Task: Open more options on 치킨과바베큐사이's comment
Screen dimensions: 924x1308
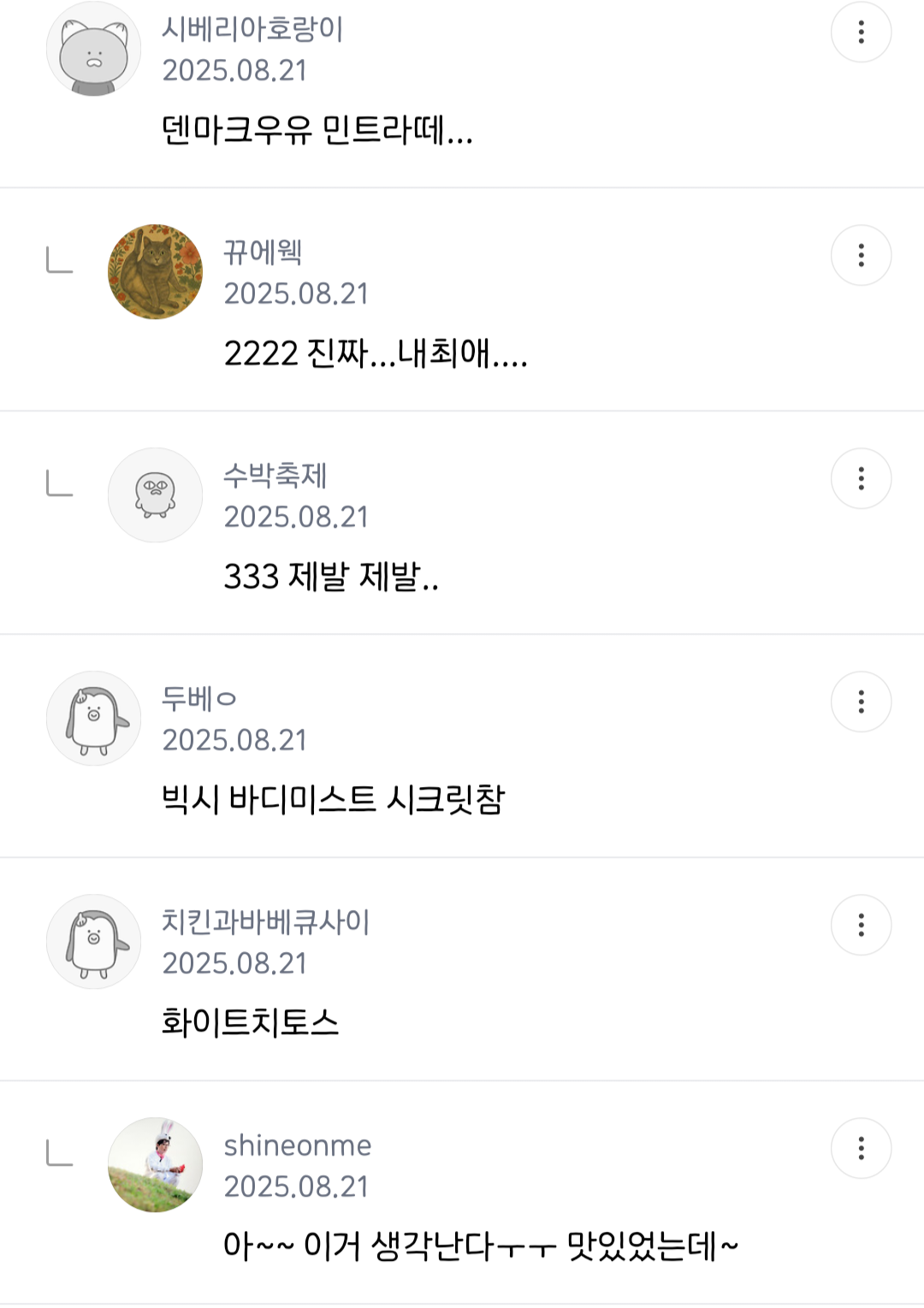Action: point(861,925)
